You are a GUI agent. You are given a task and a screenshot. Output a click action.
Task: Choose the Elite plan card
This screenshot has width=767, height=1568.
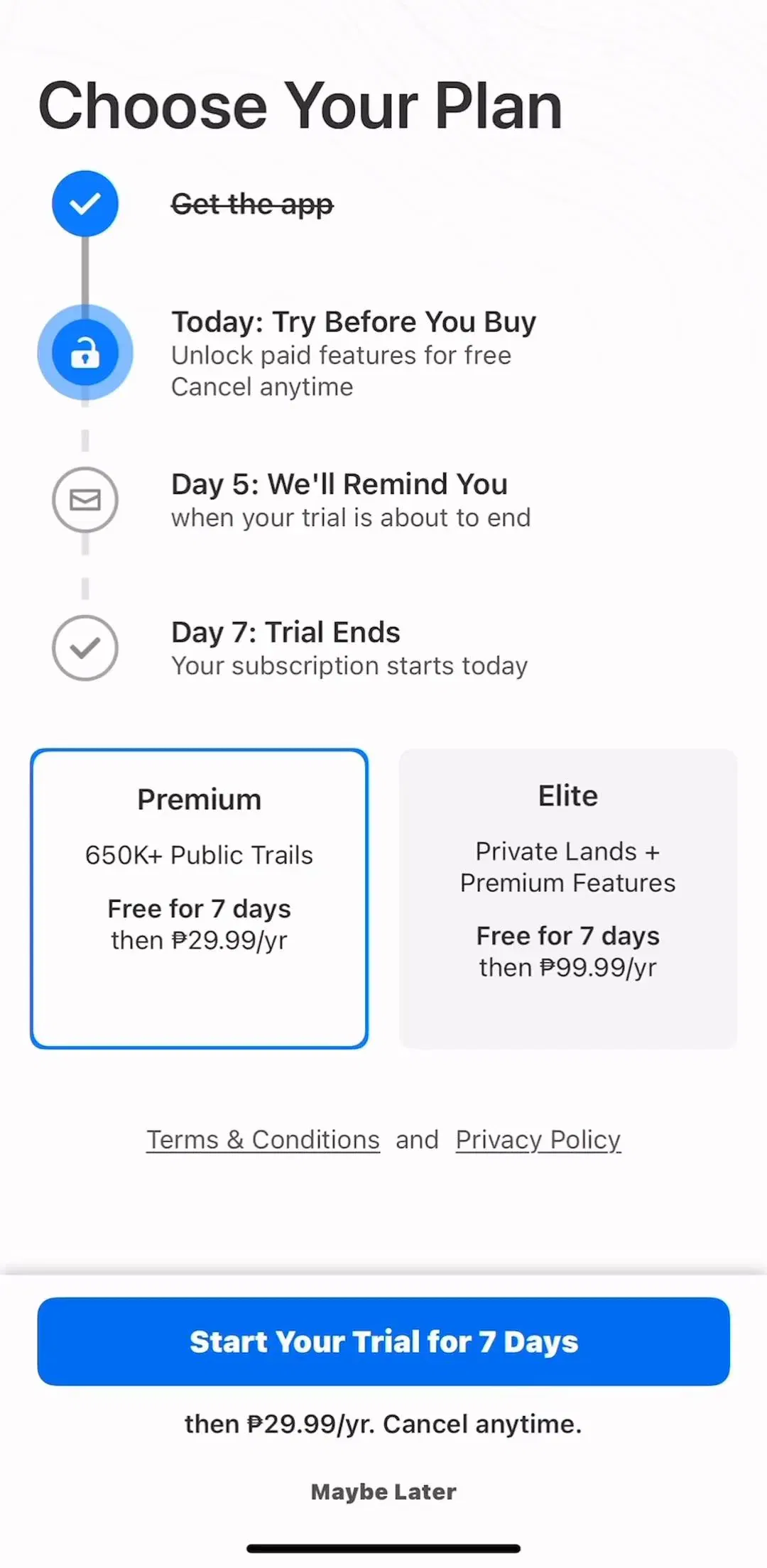coord(567,898)
